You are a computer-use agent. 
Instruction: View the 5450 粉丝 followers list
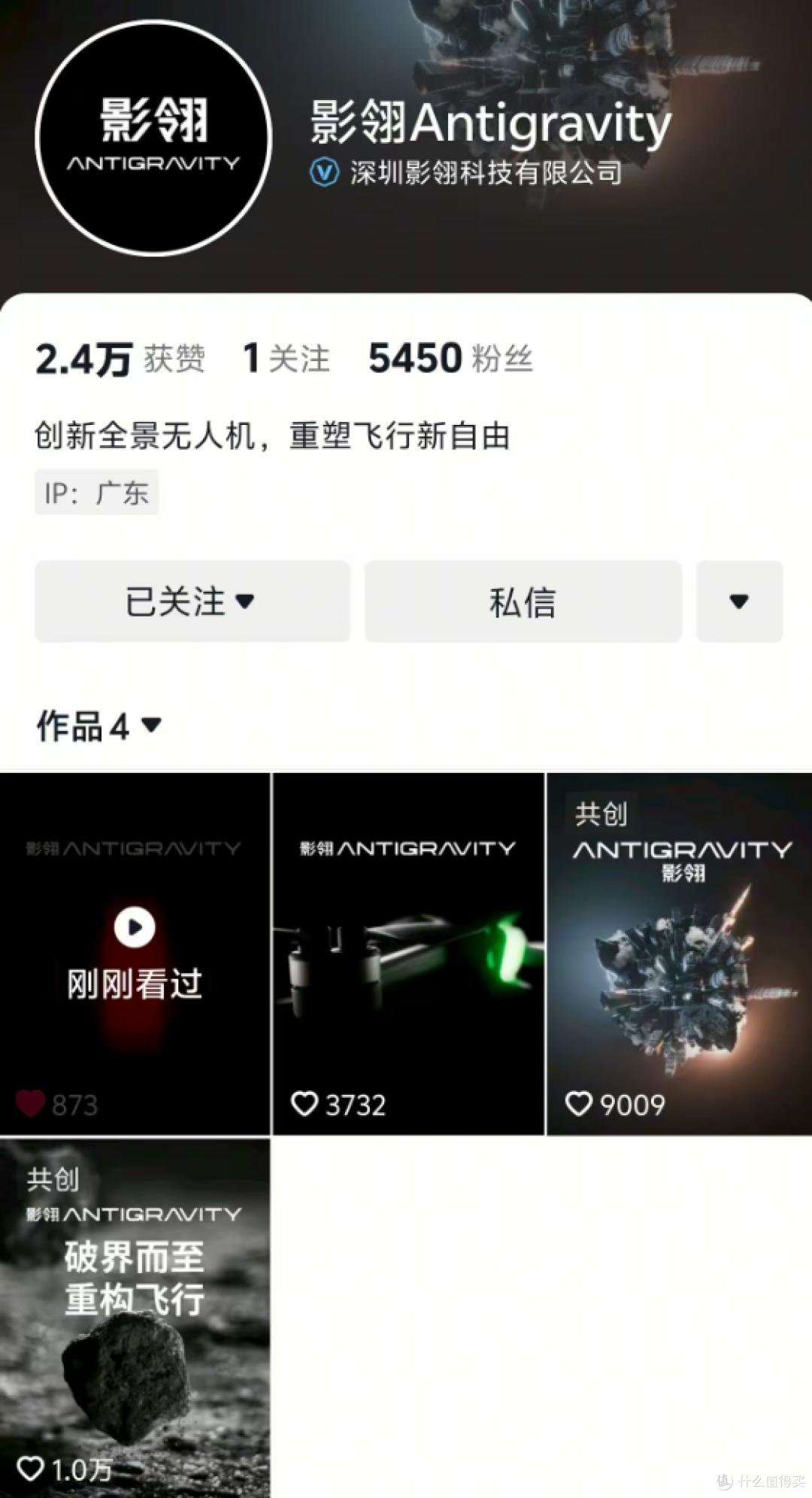450,358
